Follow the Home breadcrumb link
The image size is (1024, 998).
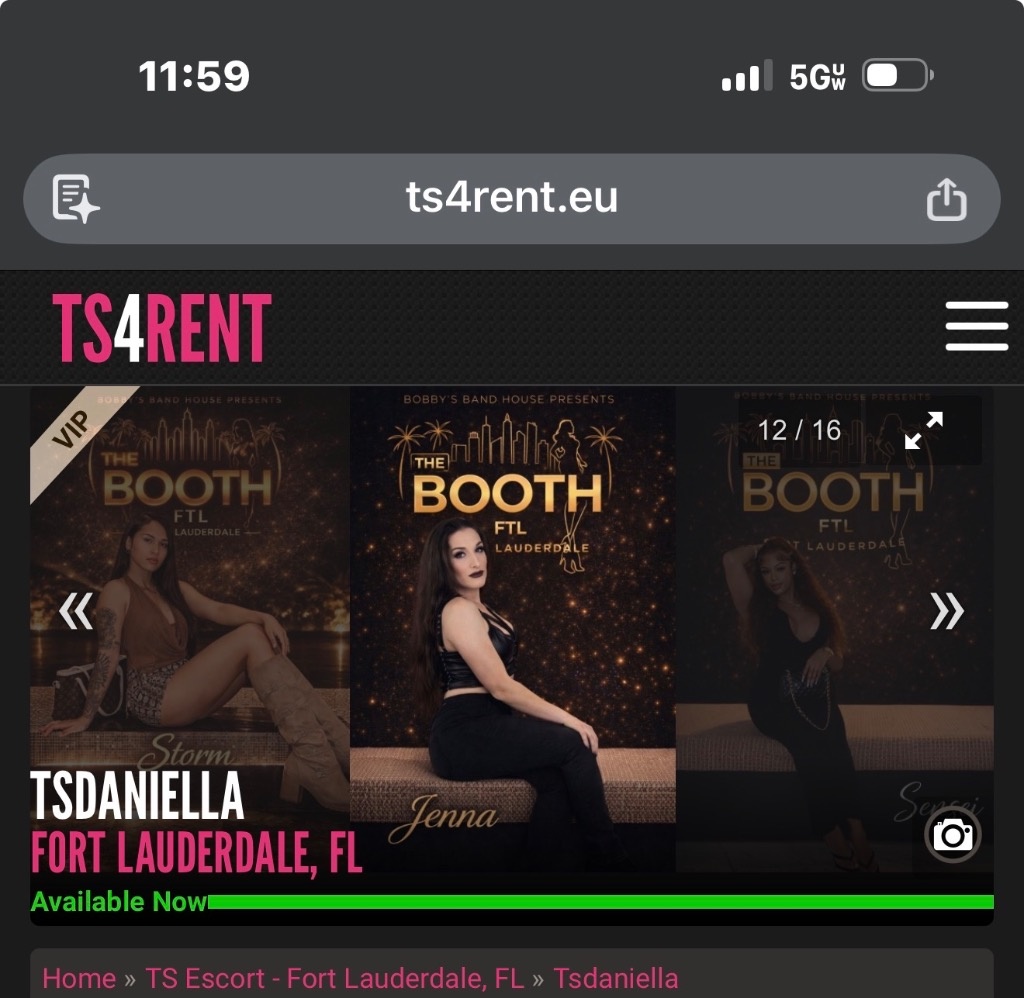tap(78, 977)
